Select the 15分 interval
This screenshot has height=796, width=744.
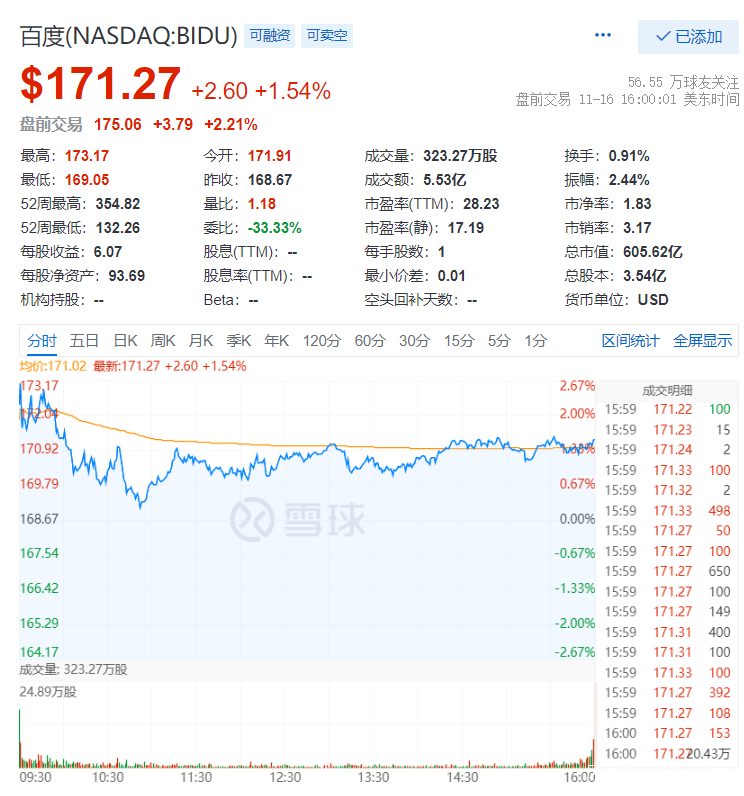pyautogui.click(x=459, y=341)
